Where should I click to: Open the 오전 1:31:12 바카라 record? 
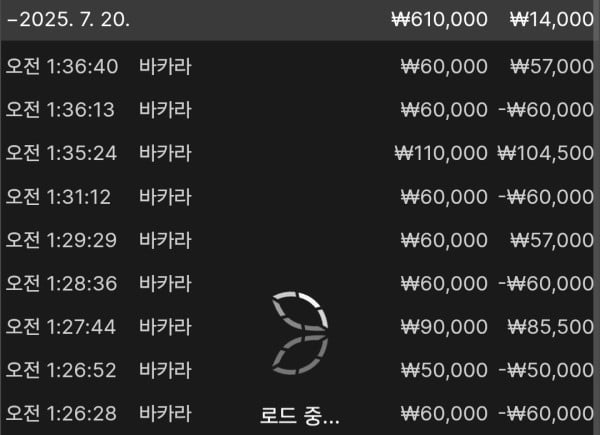pos(300,197)
